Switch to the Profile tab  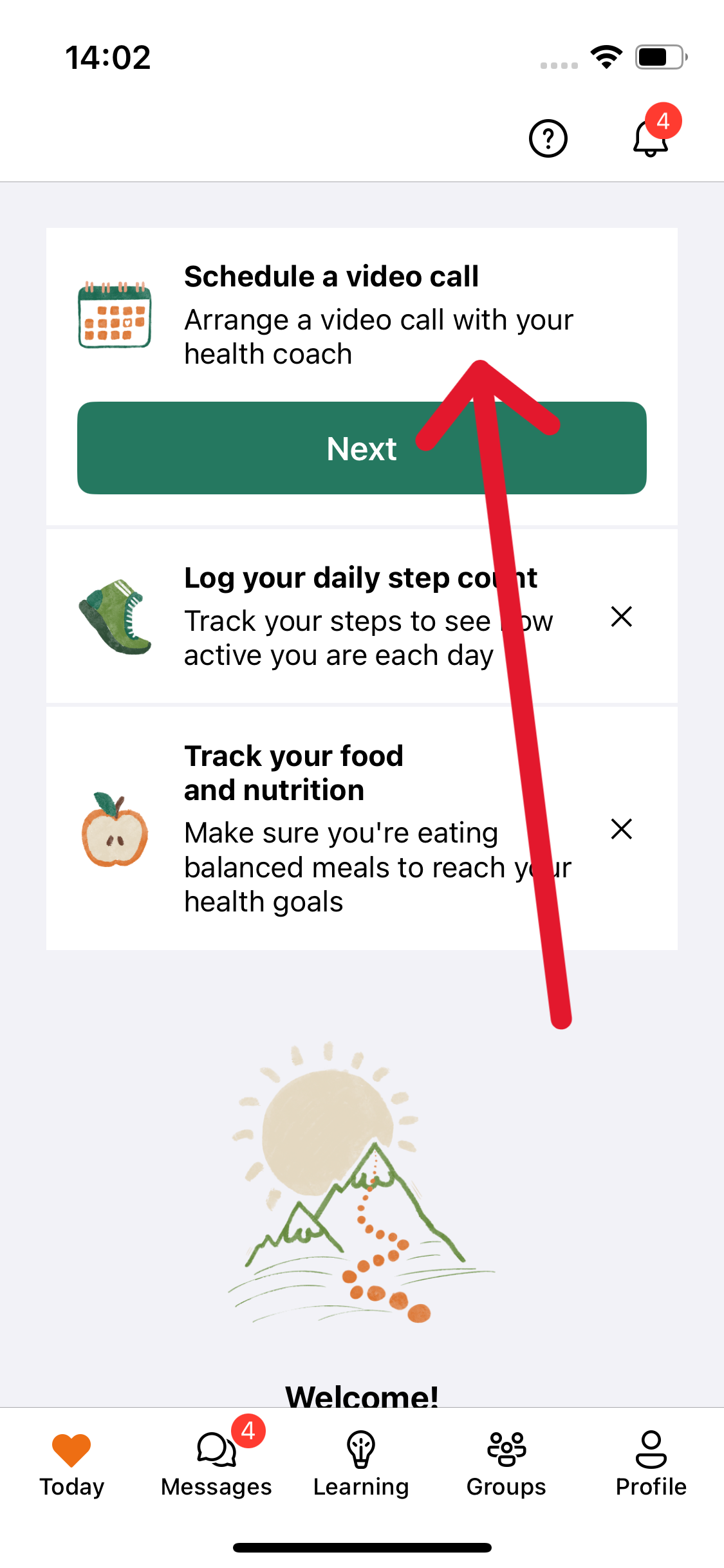651,1464
